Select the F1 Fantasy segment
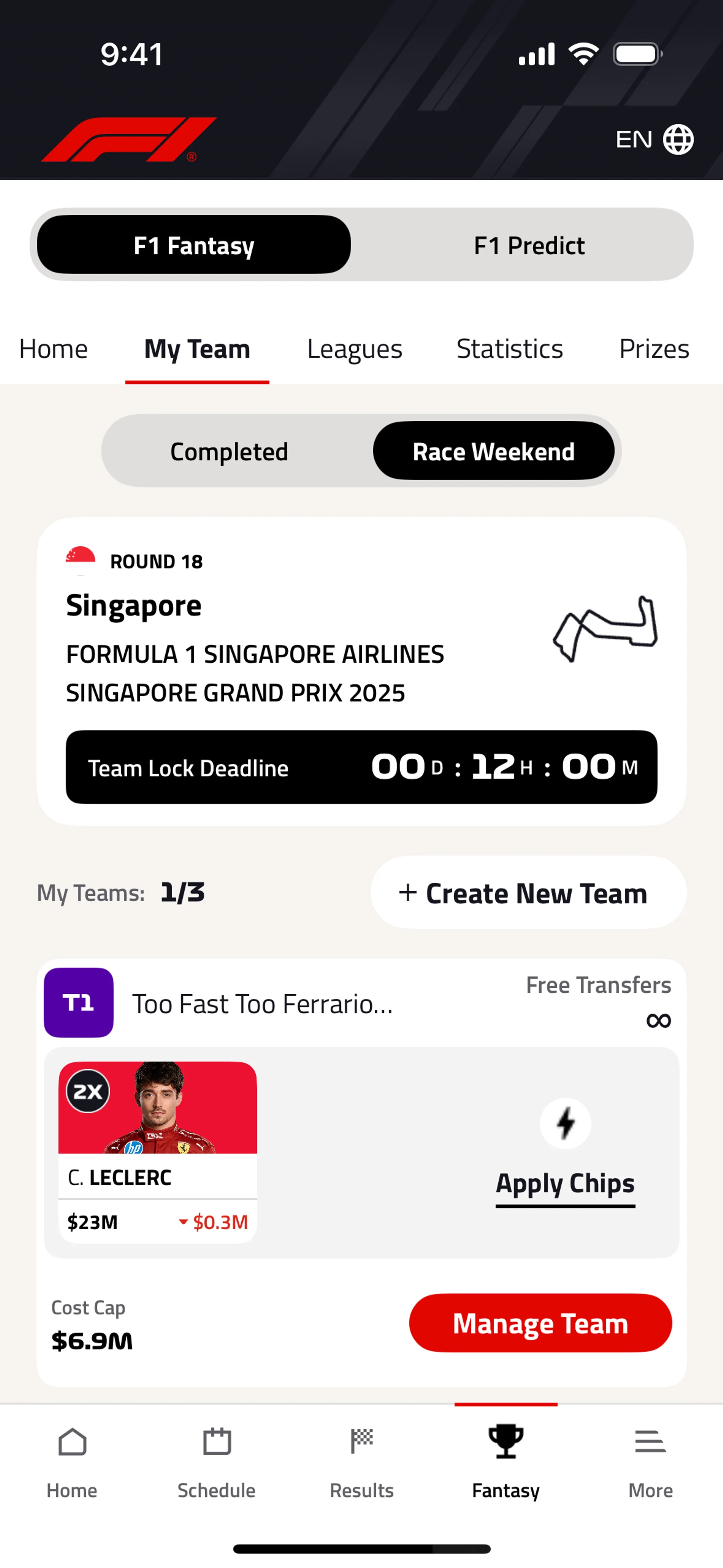Viewport: 723px width, 1568px height. click(x=194, y=245)
